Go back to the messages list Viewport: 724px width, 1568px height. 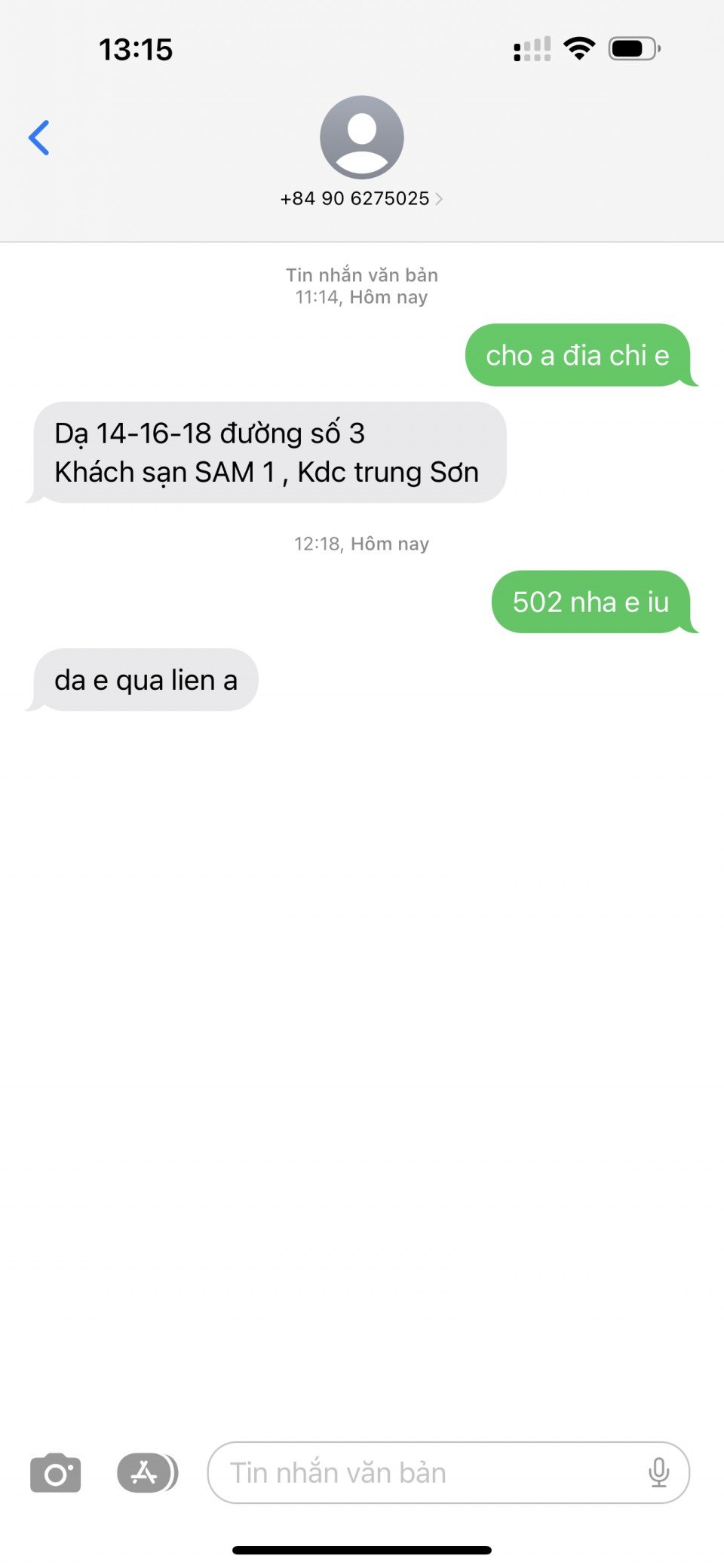click(x=39, y=138)
